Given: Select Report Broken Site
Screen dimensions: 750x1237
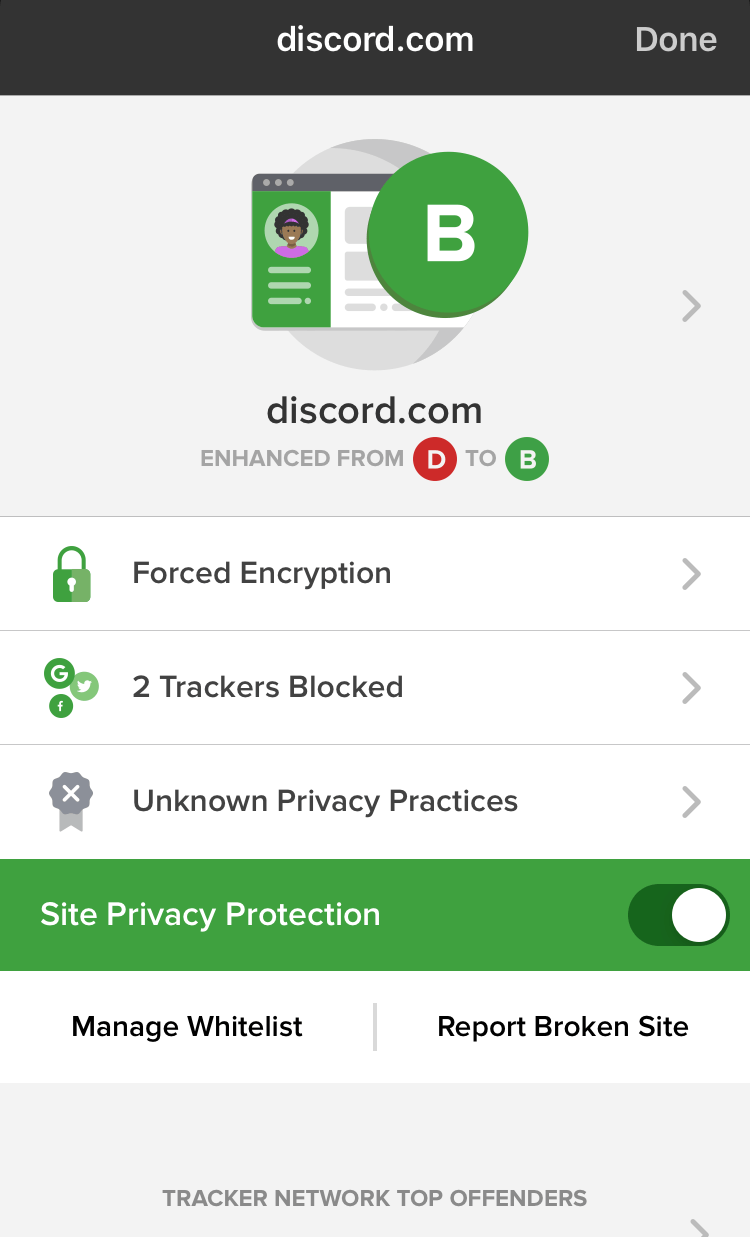Looking at the screenshot, I should pyautogui.click(x=563, y=1027).
